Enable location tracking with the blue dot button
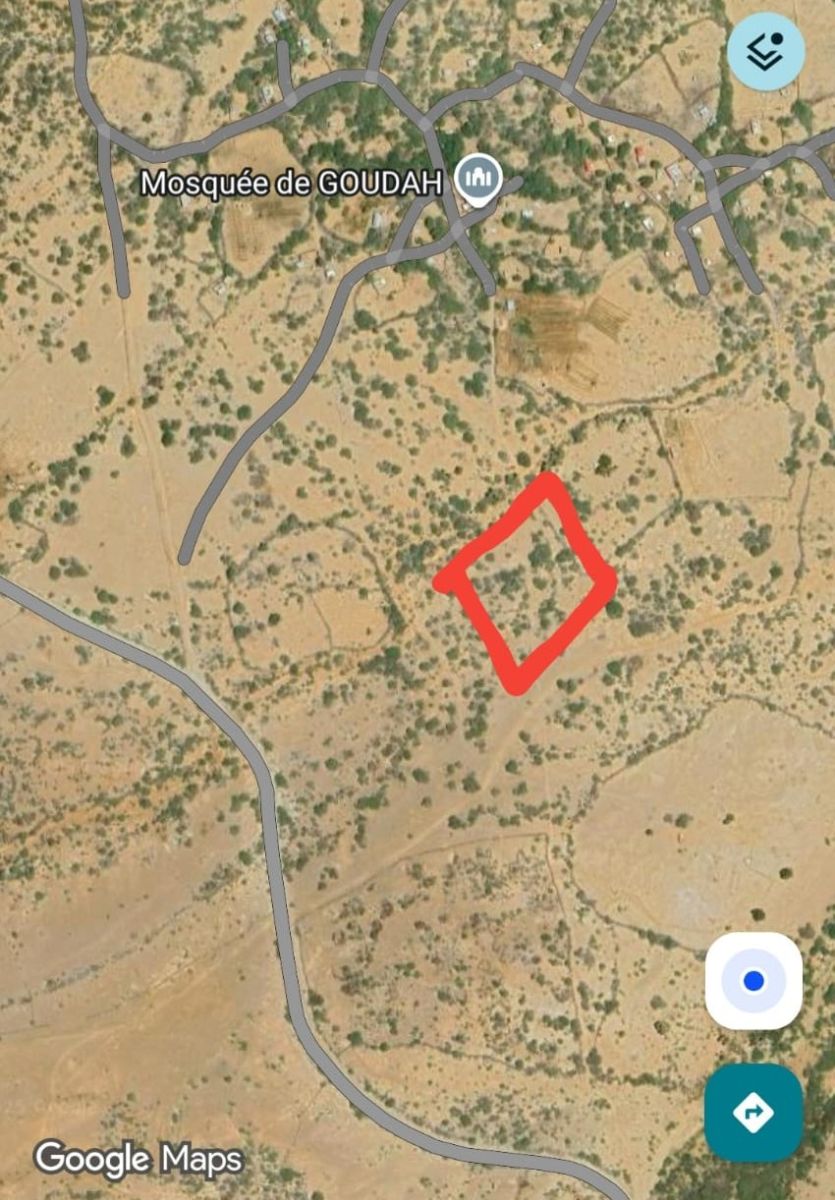835x1200 pixels. pos(755,983)
